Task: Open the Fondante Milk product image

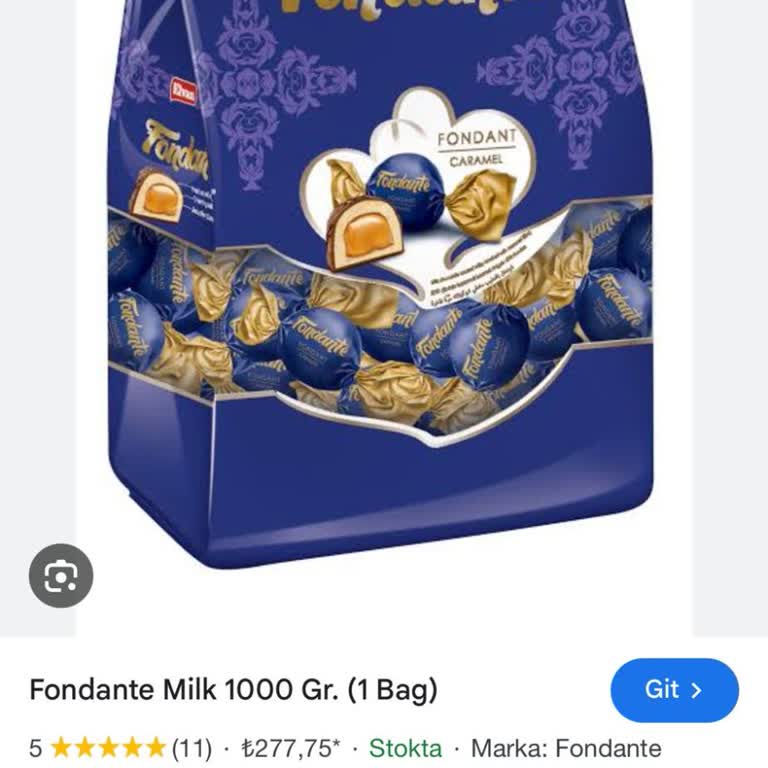Action: tap(384, 300)
